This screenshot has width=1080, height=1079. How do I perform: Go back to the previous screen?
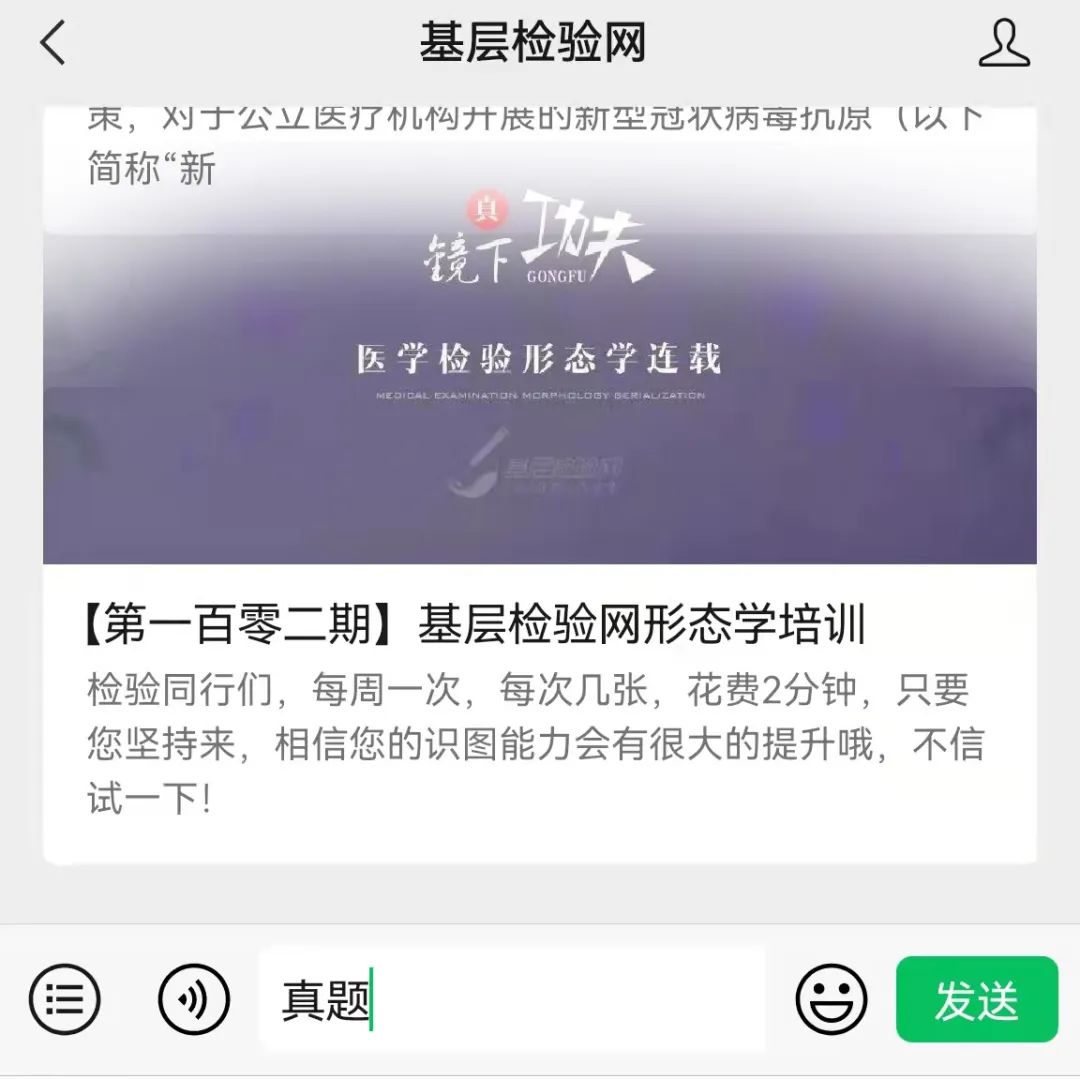pos(52,43)
